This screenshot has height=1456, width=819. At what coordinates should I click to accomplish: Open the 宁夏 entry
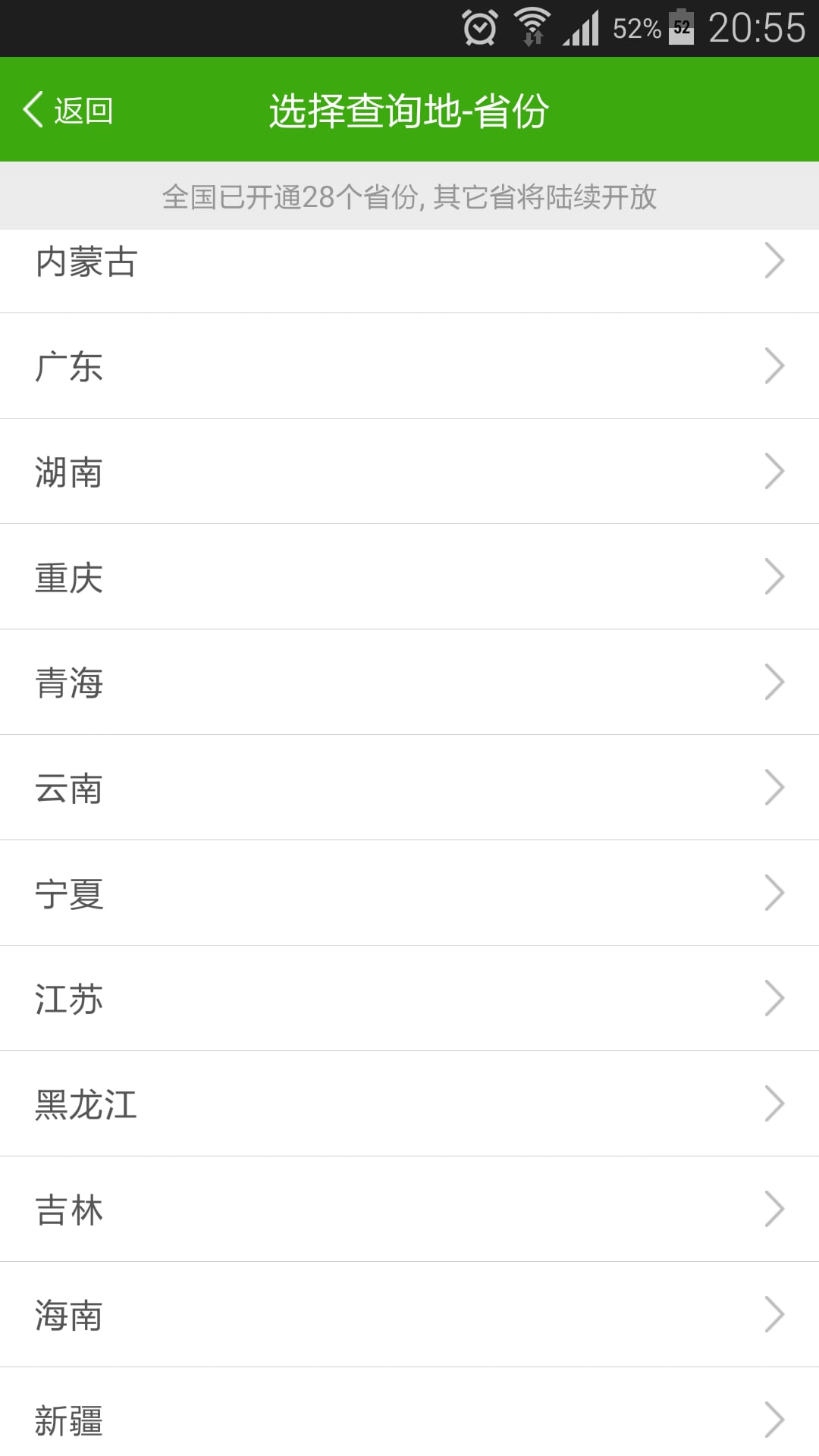409,893
